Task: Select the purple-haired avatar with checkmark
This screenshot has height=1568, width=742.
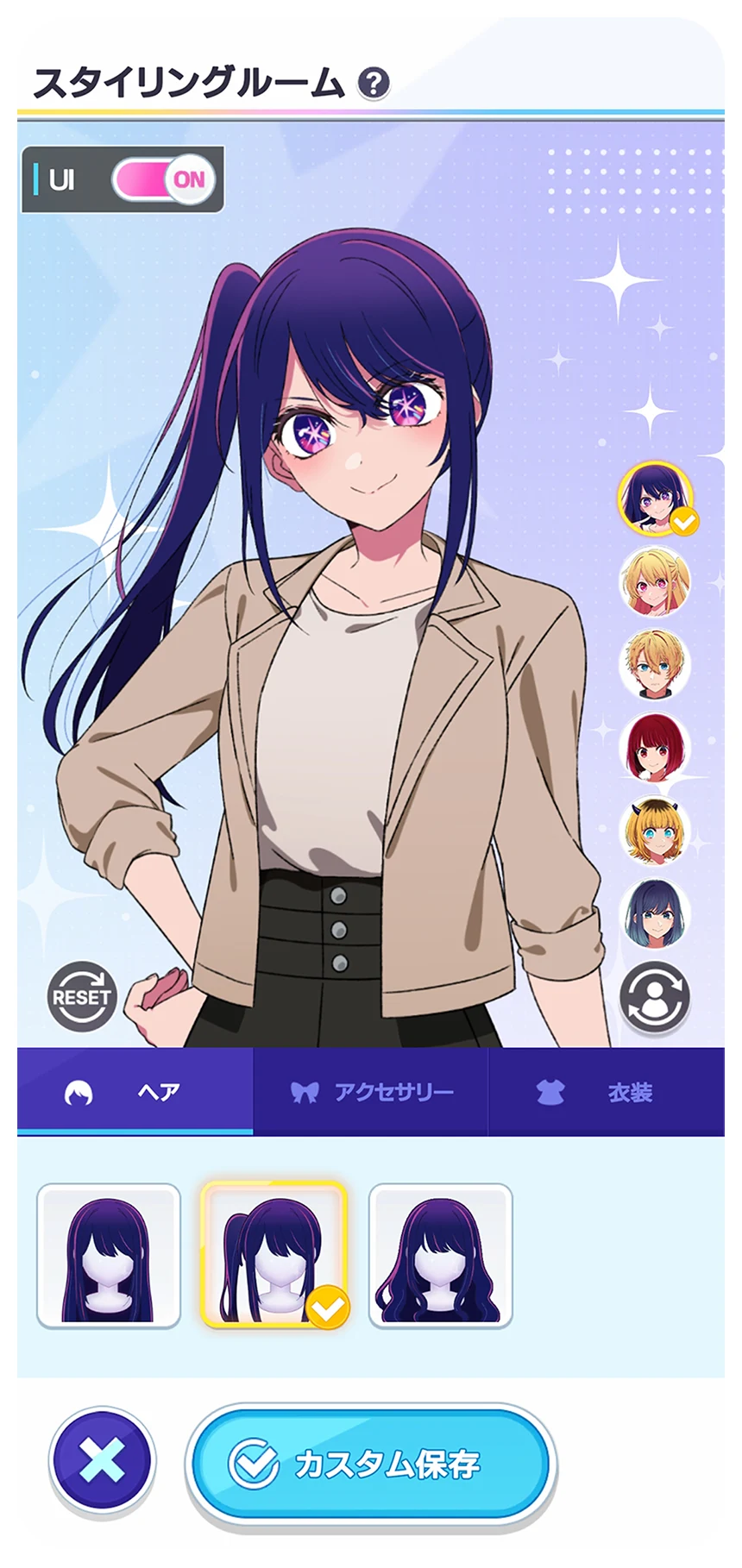Action: point(655,499)
